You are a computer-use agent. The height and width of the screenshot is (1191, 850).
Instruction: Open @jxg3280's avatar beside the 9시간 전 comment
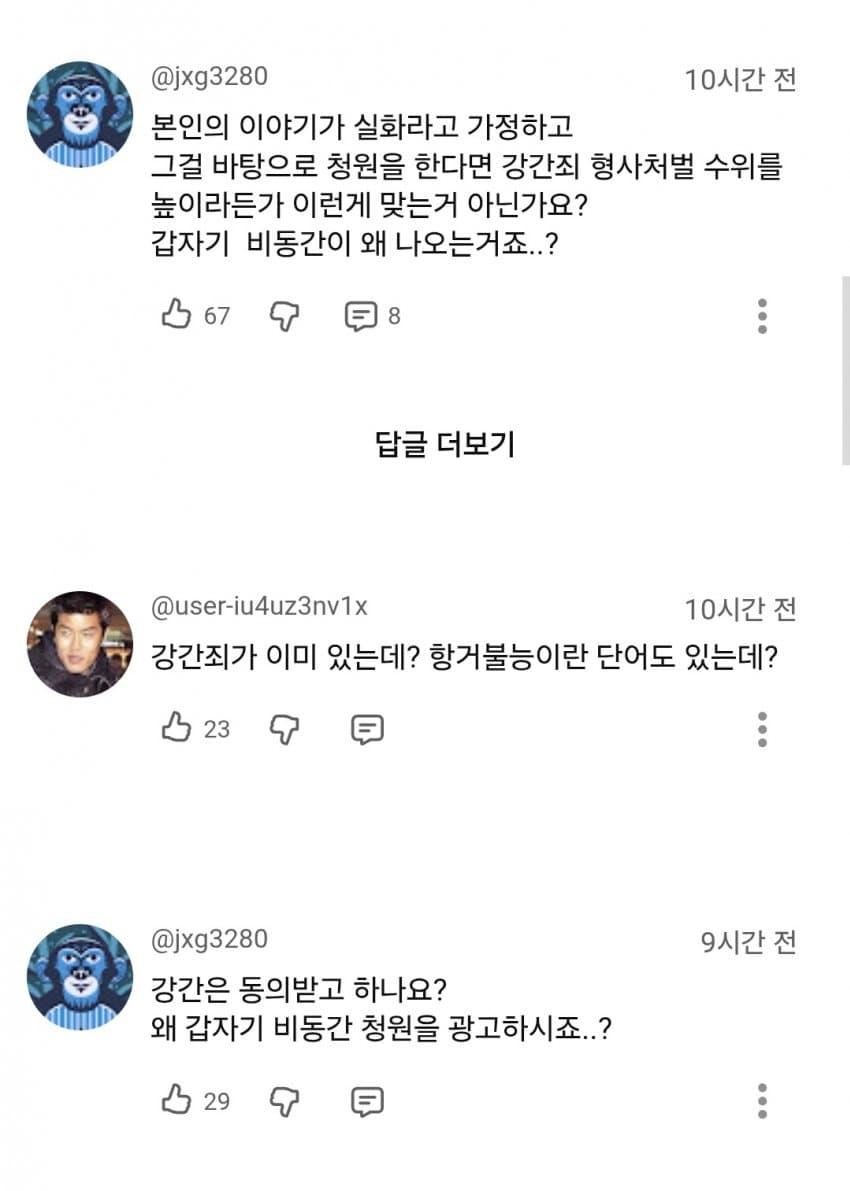pyautogui.click(x=80, y=977)
